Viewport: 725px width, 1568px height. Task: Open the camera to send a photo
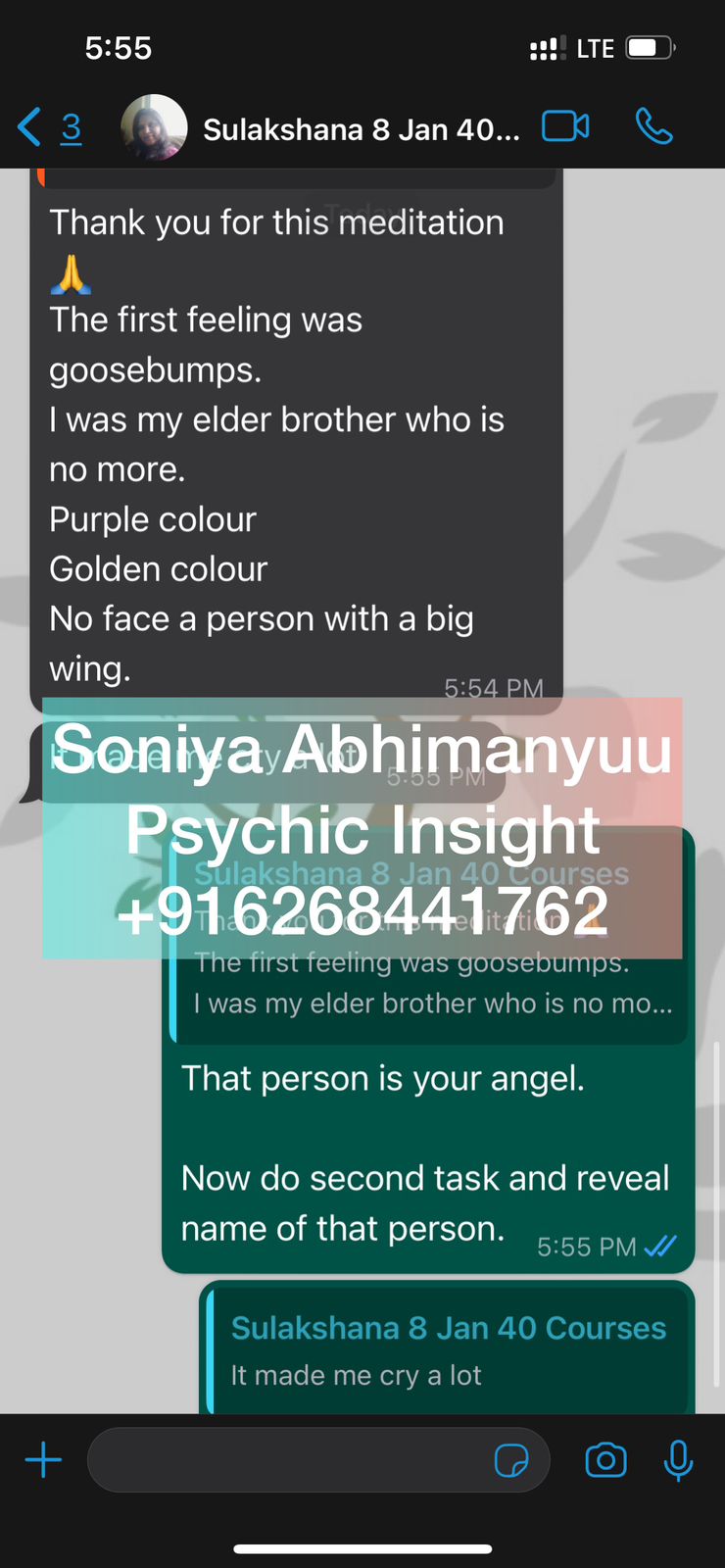tap(605, 1460)
